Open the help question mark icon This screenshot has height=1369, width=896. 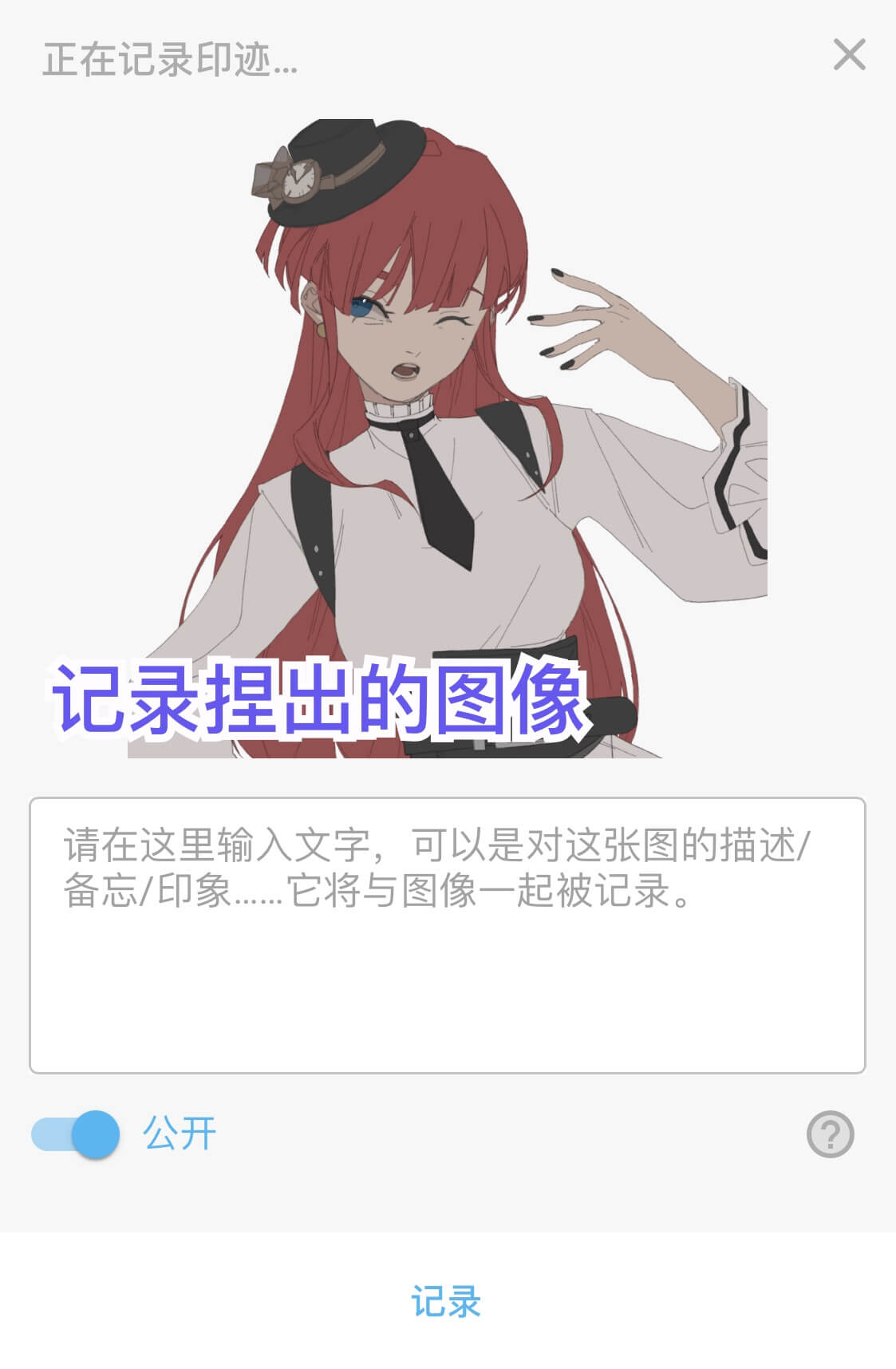[x=830, y=1134]
